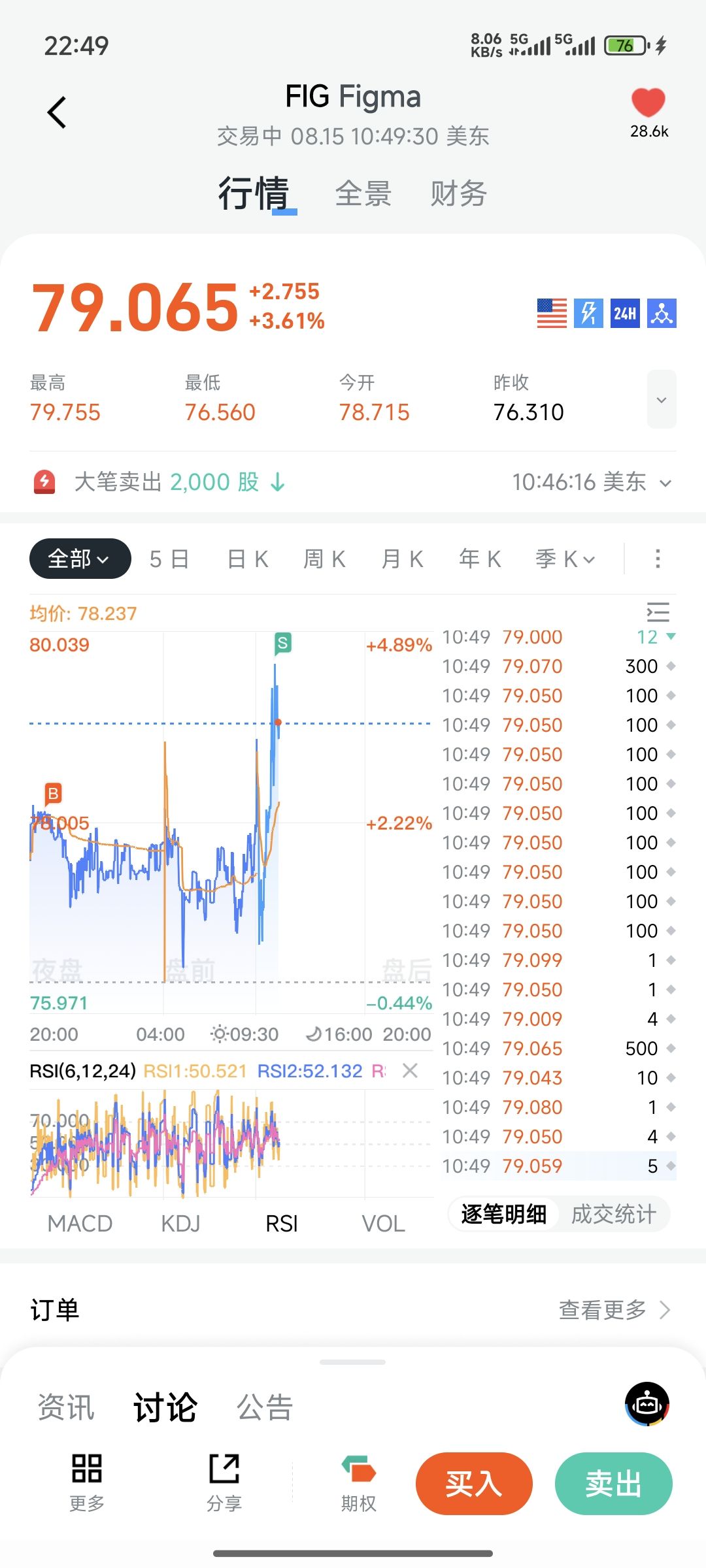Viewport: 706px width, 1568px height.
Task: Switch the indicator to VOL
Action: (383, 1224)
